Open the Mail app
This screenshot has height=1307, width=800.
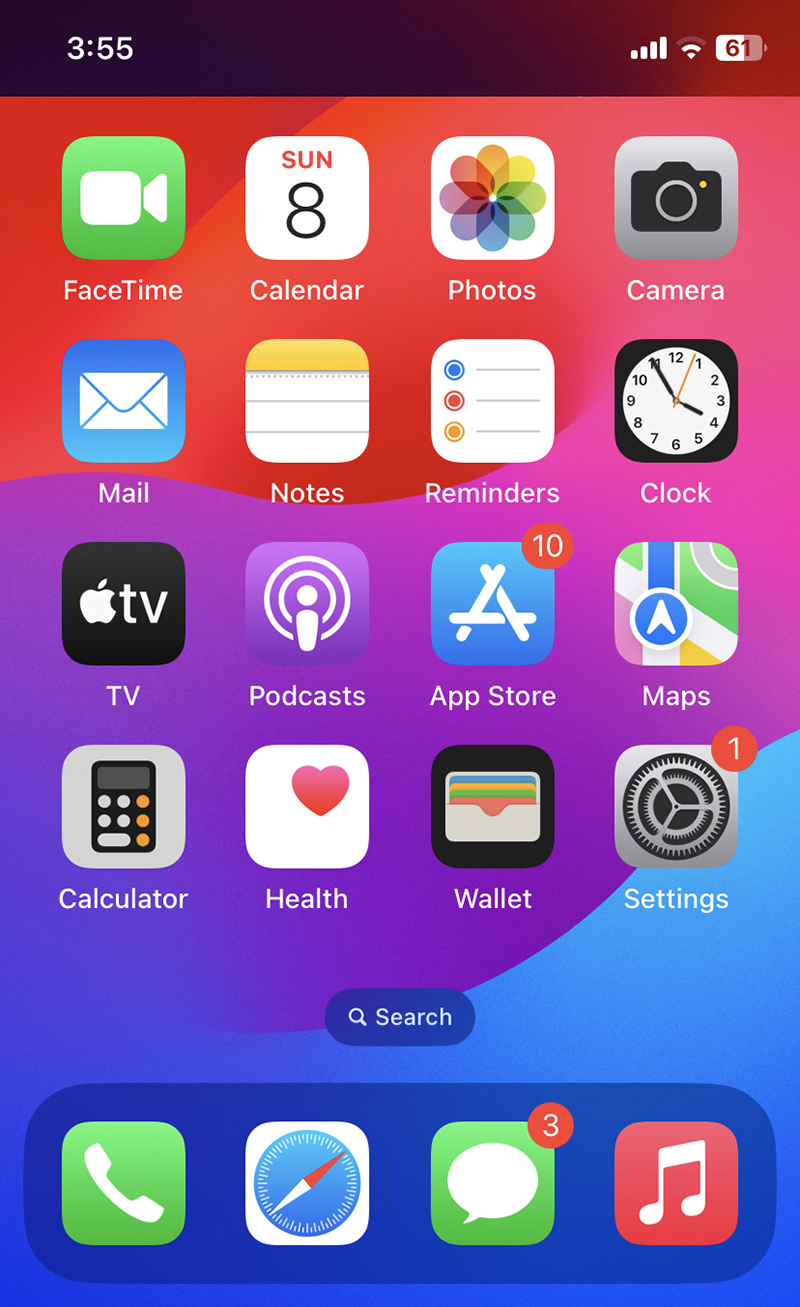coord(123,401)
